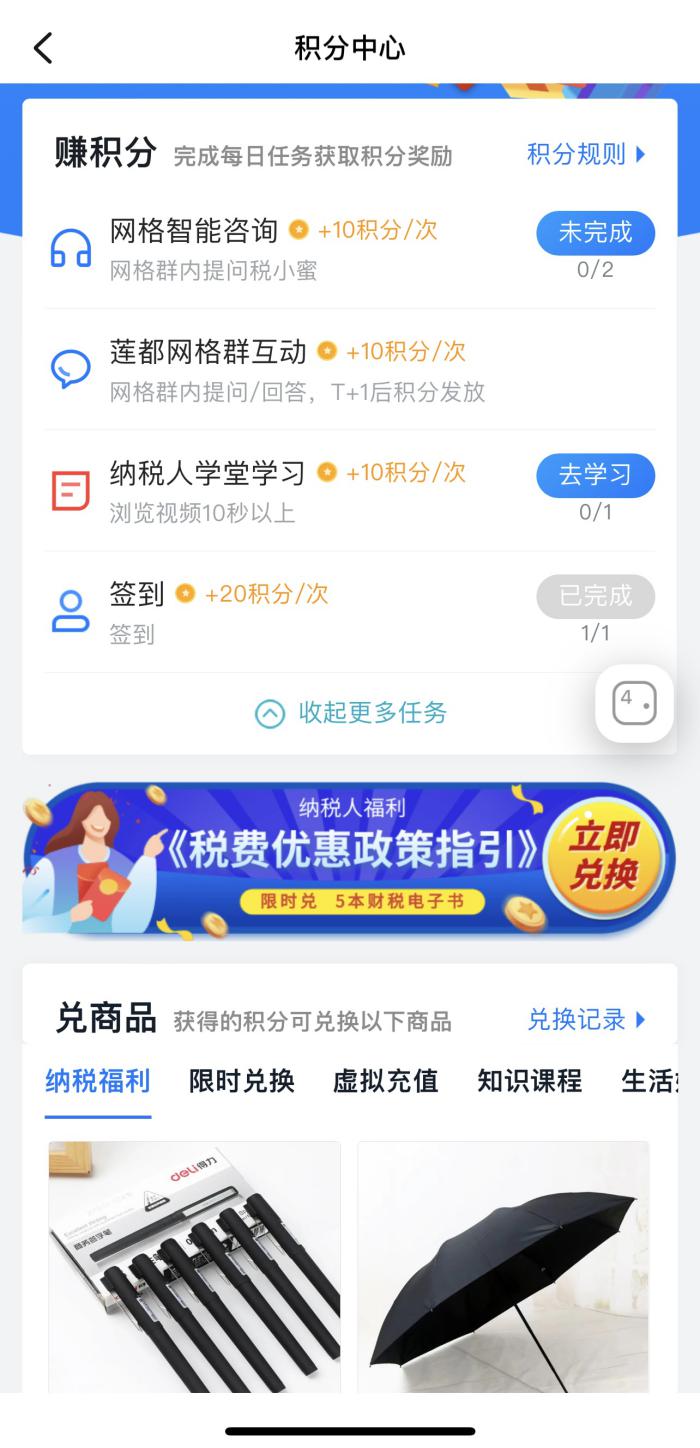Go back from 积分中心
The height and width of the screenshot is (1448, 700).
[43, 48]
